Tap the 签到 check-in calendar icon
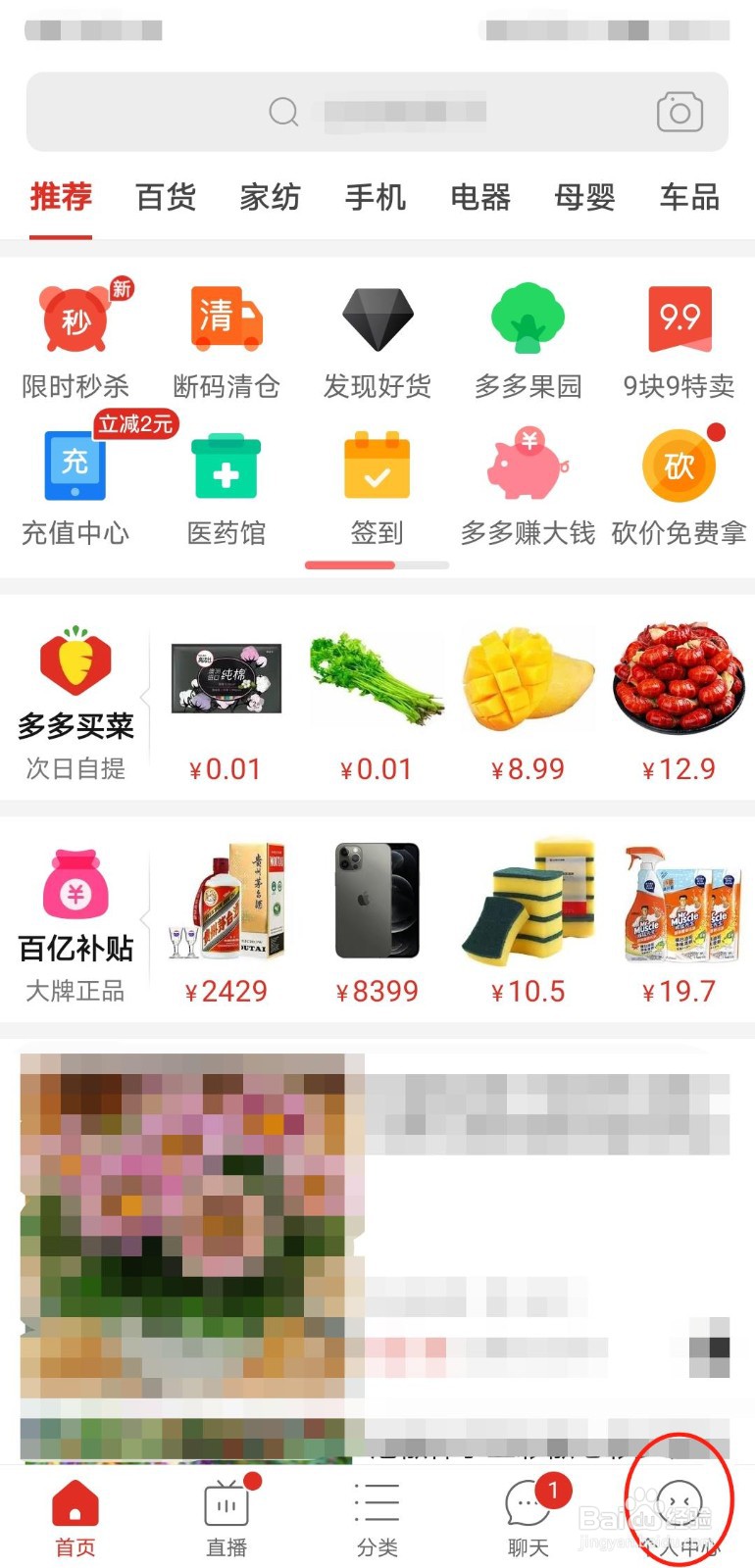 tap(377, 468)
